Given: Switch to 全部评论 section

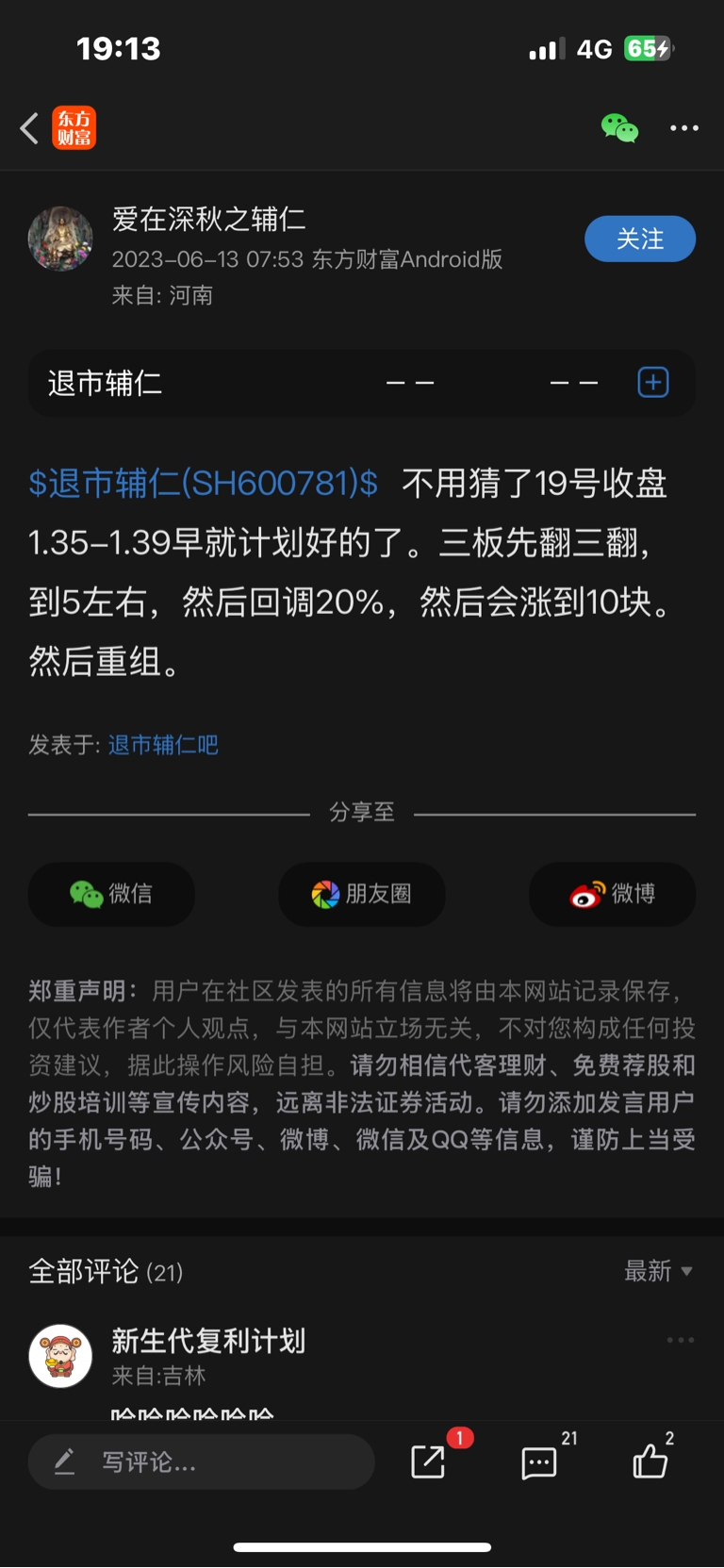Looking at the screenshot, I should 83,1272.
